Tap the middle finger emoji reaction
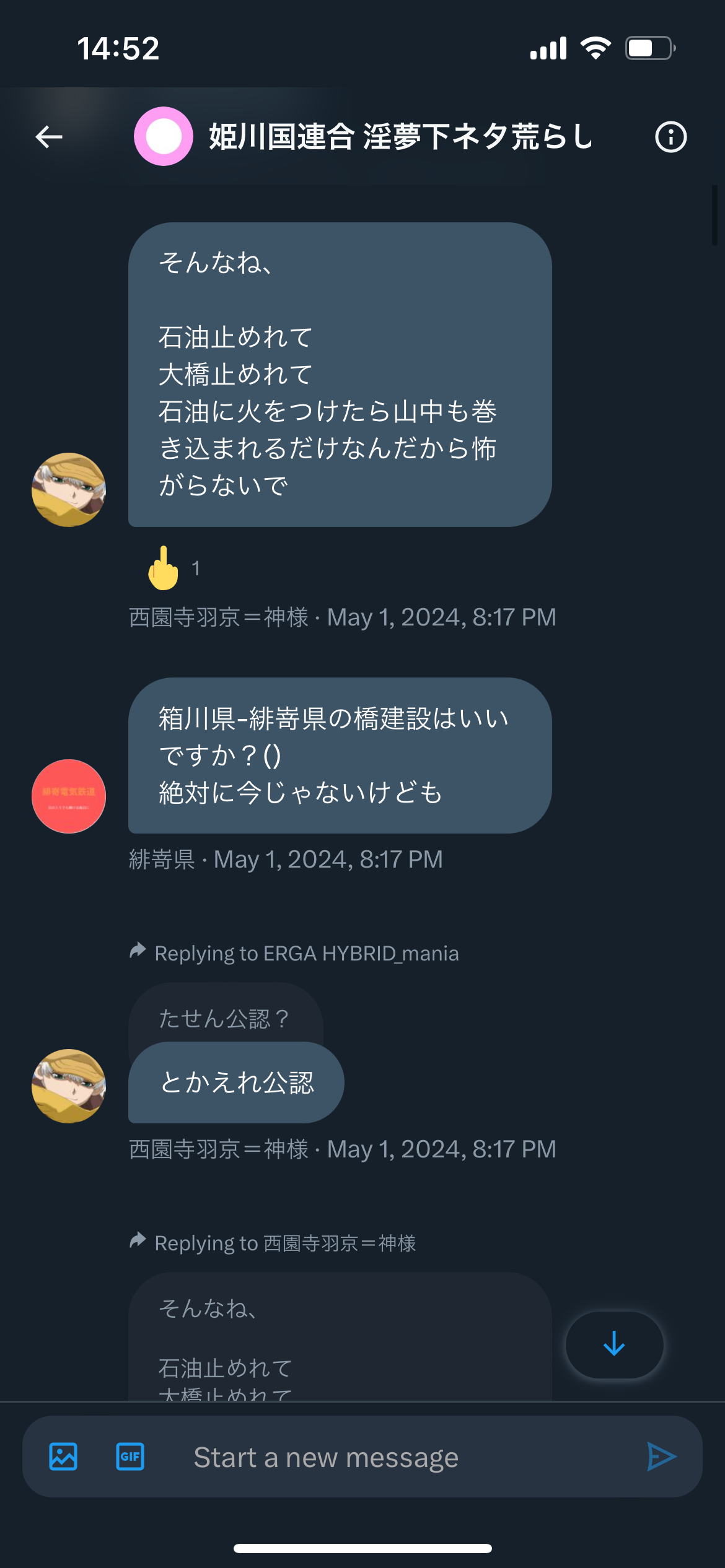725x1568 pixels. (164, 568)
